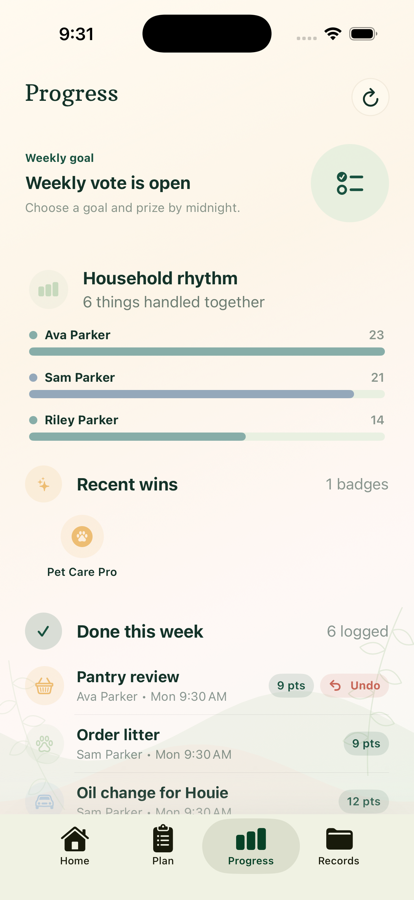This screenshot has width=414, height=900.
Task: Open the Oil change for Houie entry
Action: [207, 799]
